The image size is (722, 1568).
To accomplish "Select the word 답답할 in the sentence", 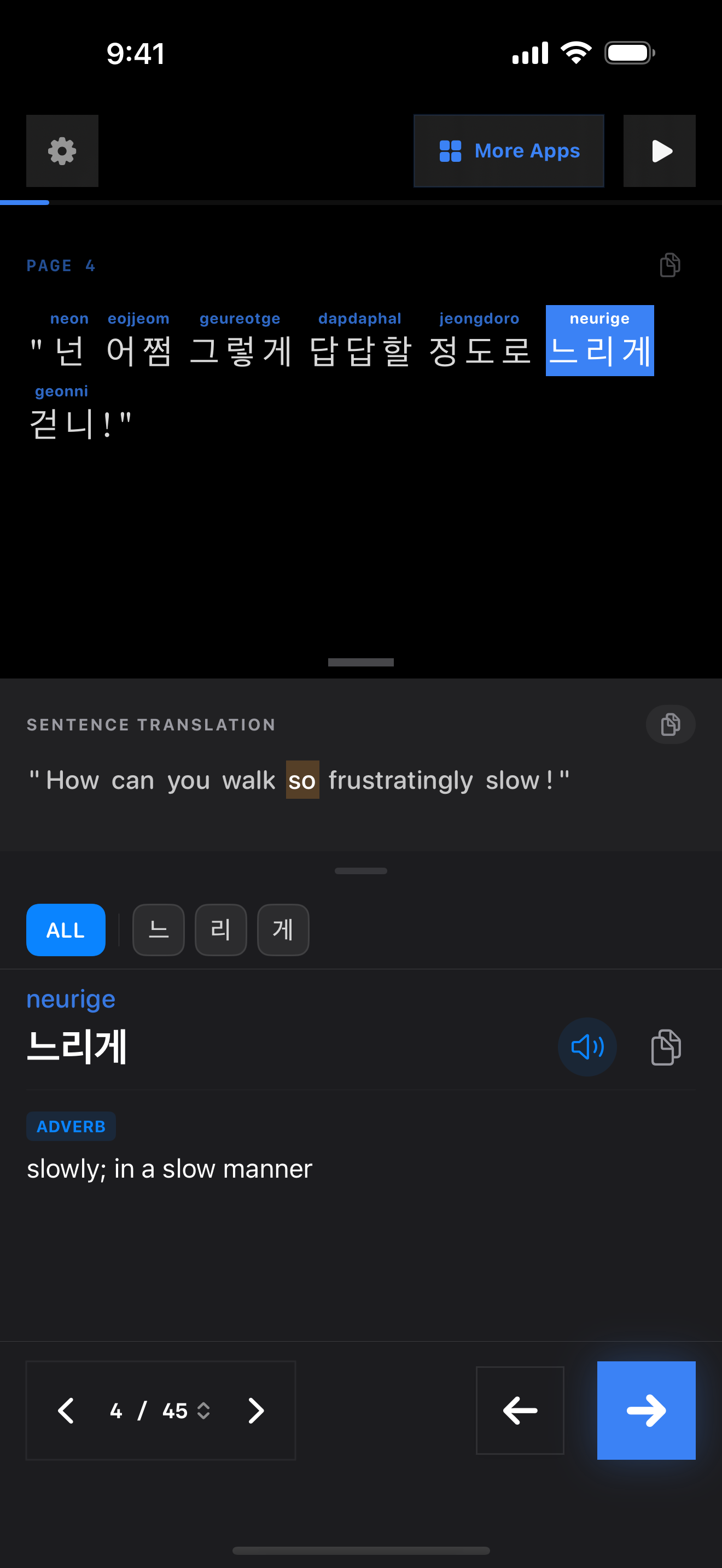I will click(360, 351).
